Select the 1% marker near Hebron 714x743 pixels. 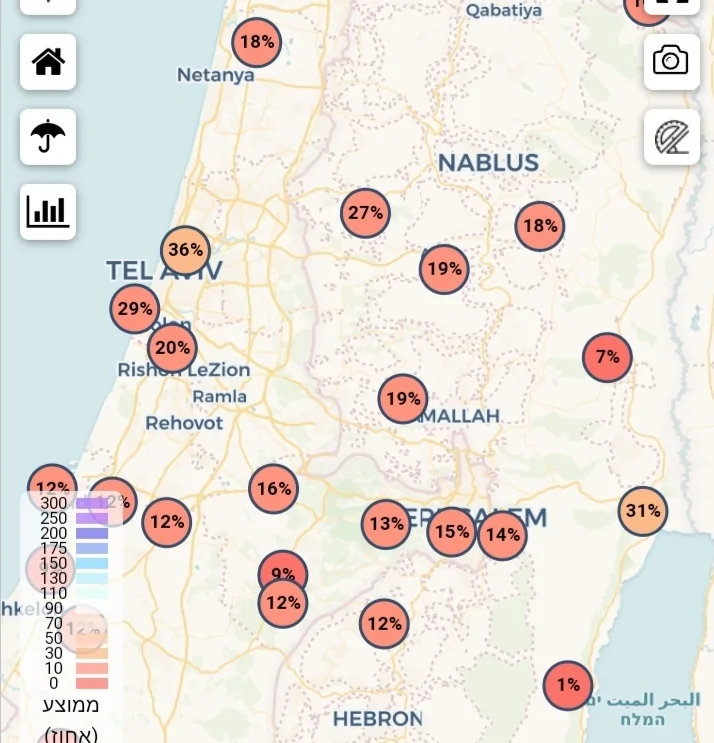(567, 686)
